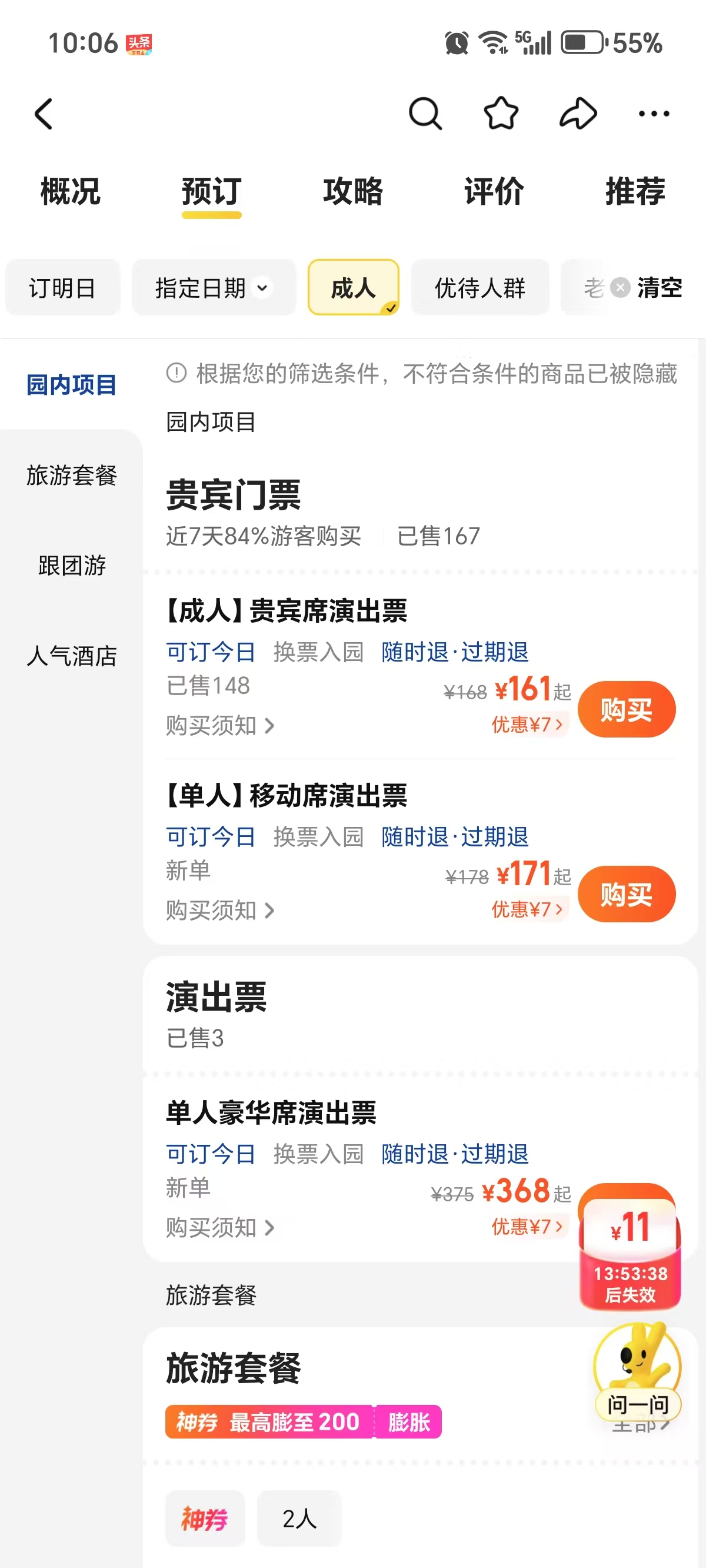Open the 评价 tab
This screenshot has height=1568, width=706.
pyautogui.click(x=494, y=191)
